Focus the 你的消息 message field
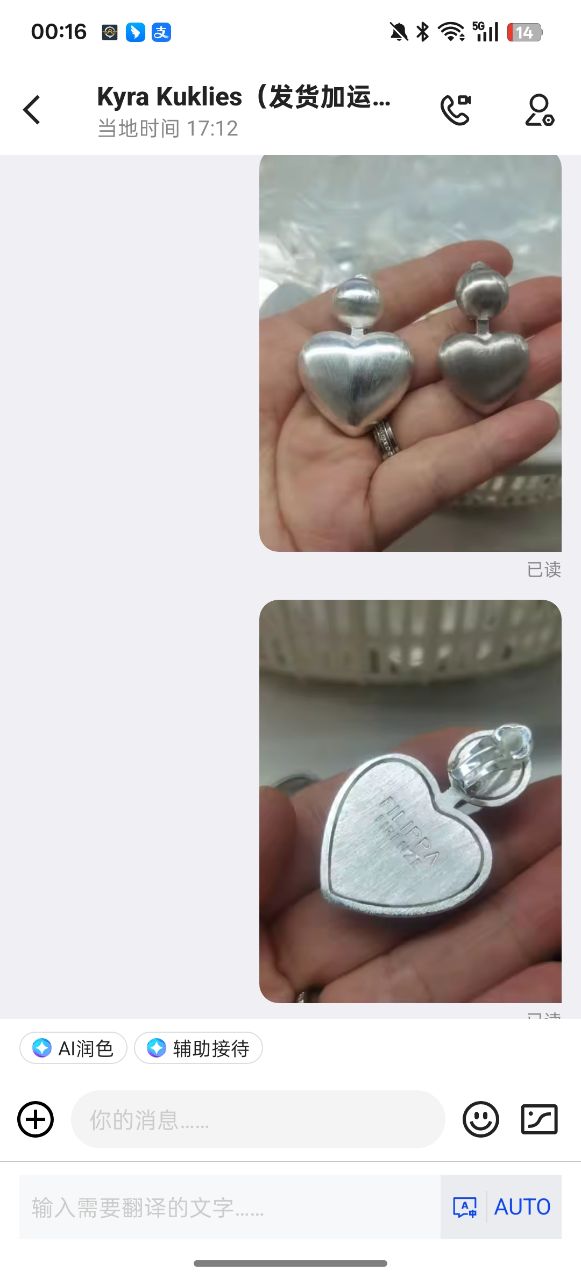 coord(258,1119)
